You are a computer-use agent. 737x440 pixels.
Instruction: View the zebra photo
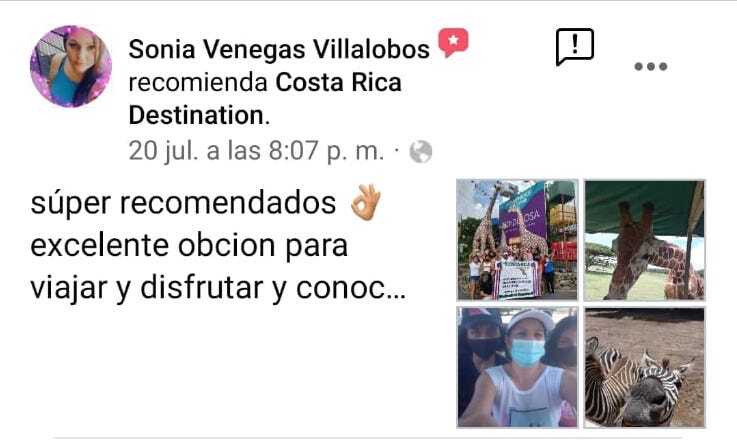[644, 367]
